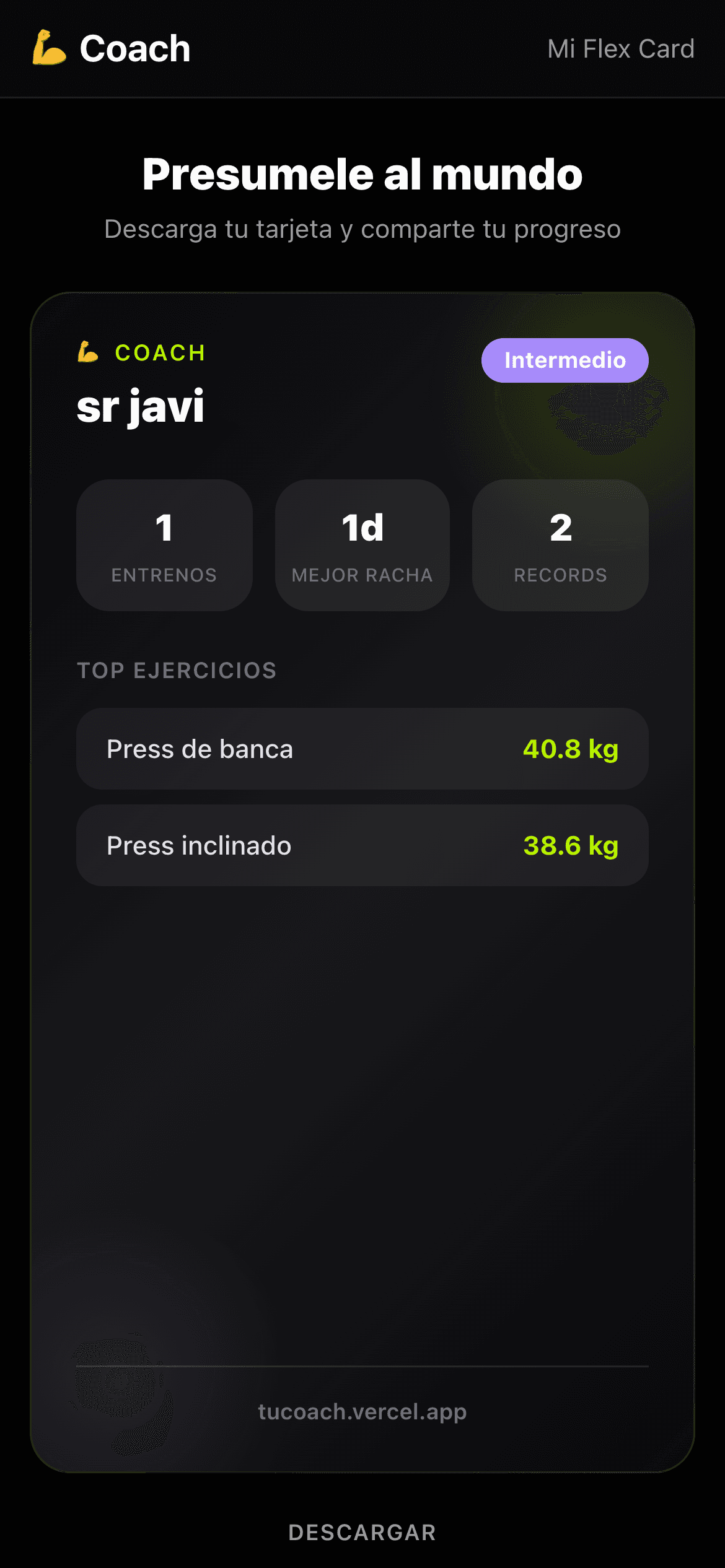Screen dimensions: 725x1568
Task: Go to Mi Flex Card
Action: coord(620,49)
